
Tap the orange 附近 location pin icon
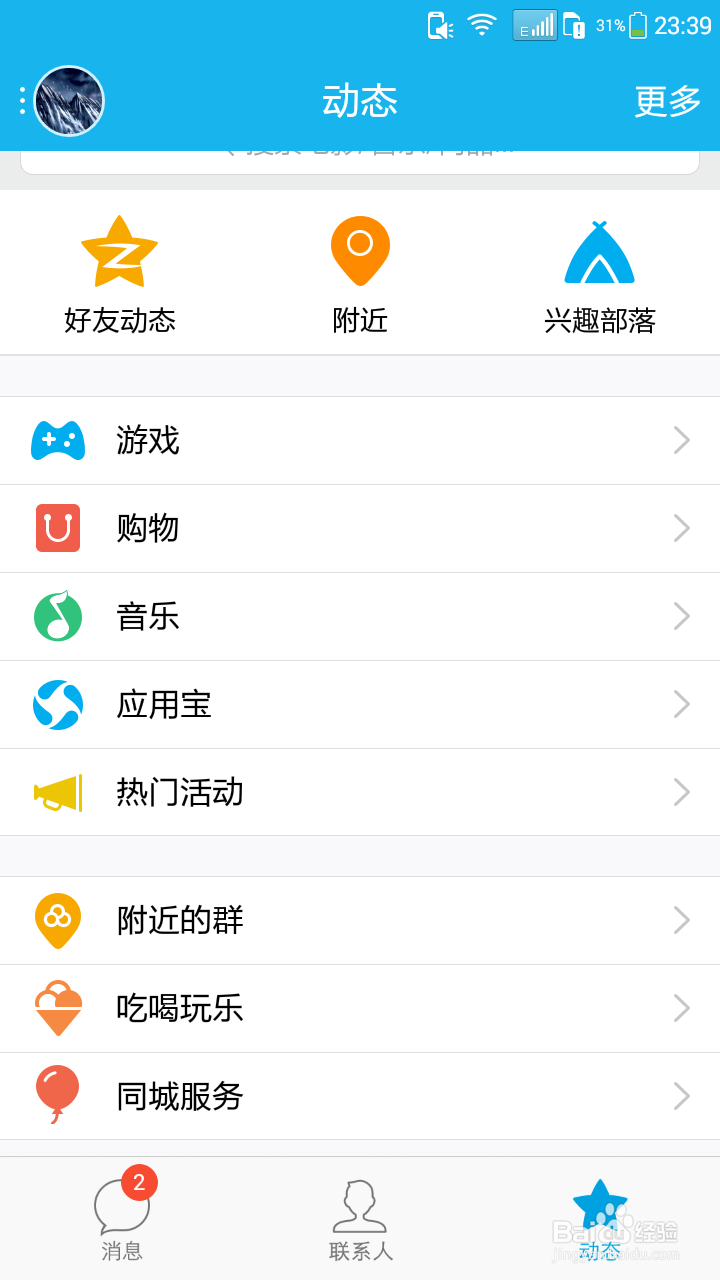point(359,251)
